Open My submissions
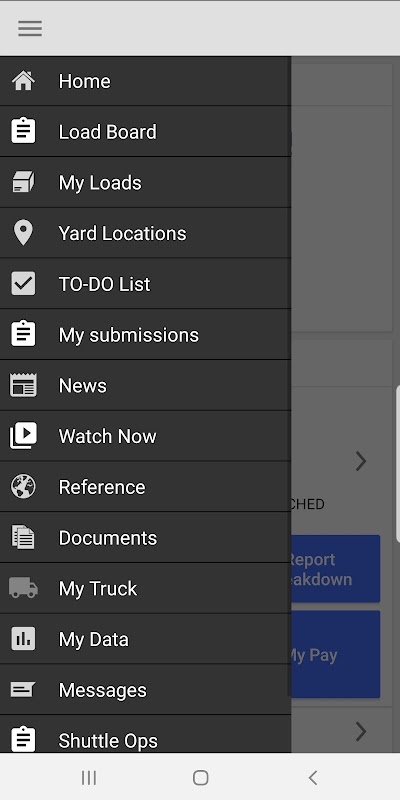The height and width of the screenshot is (800, 400). [x=145, y=335]
